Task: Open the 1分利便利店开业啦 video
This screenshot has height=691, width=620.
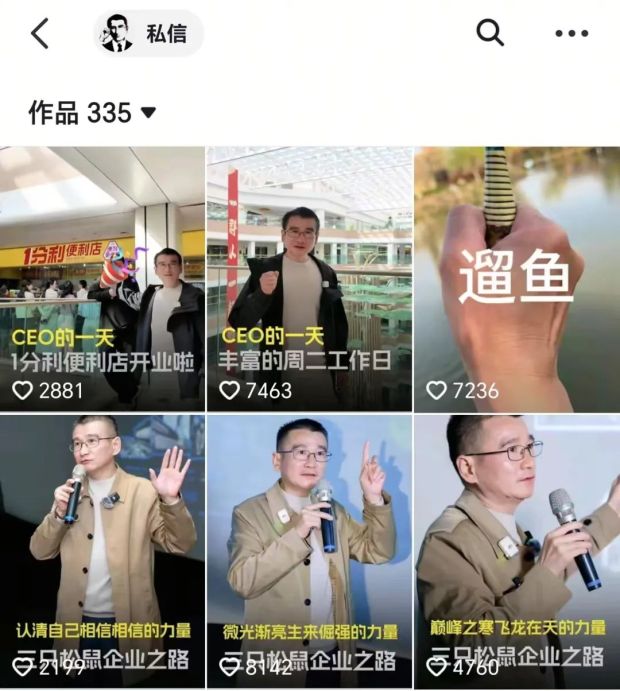Action: click(x=102, y=279)
